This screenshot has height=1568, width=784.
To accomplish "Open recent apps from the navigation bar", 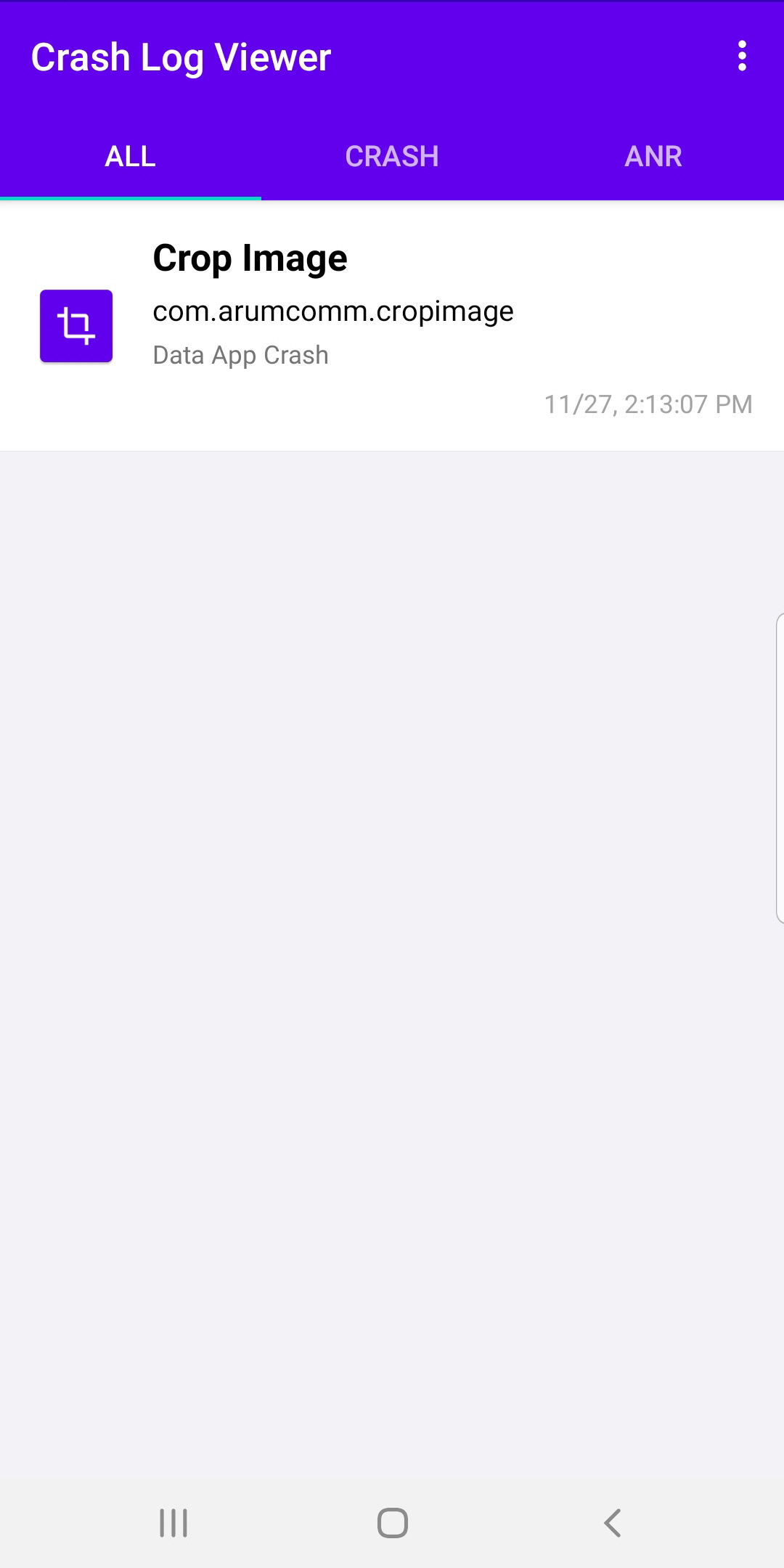I will pyautogui.click(x=173, y=1523).
